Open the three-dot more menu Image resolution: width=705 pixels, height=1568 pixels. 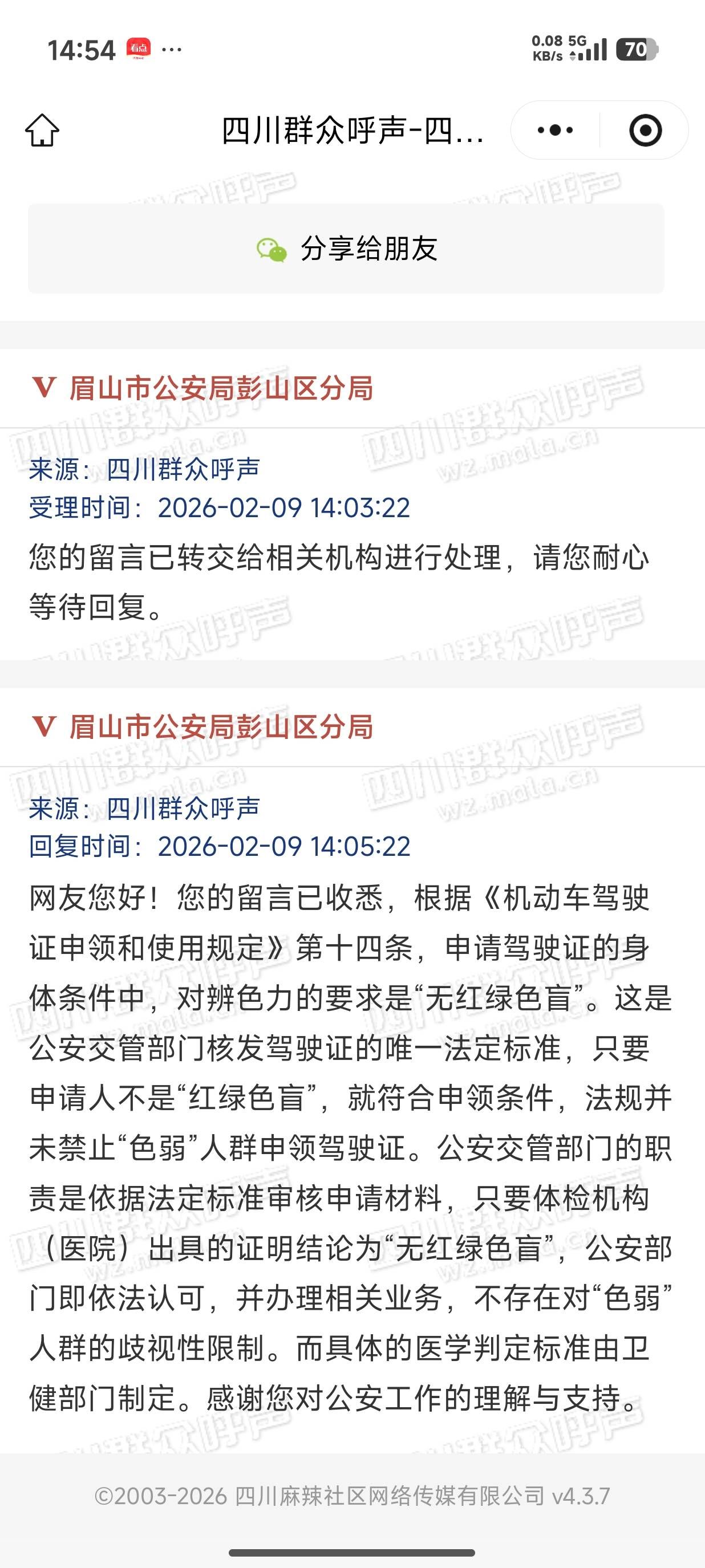554,130
